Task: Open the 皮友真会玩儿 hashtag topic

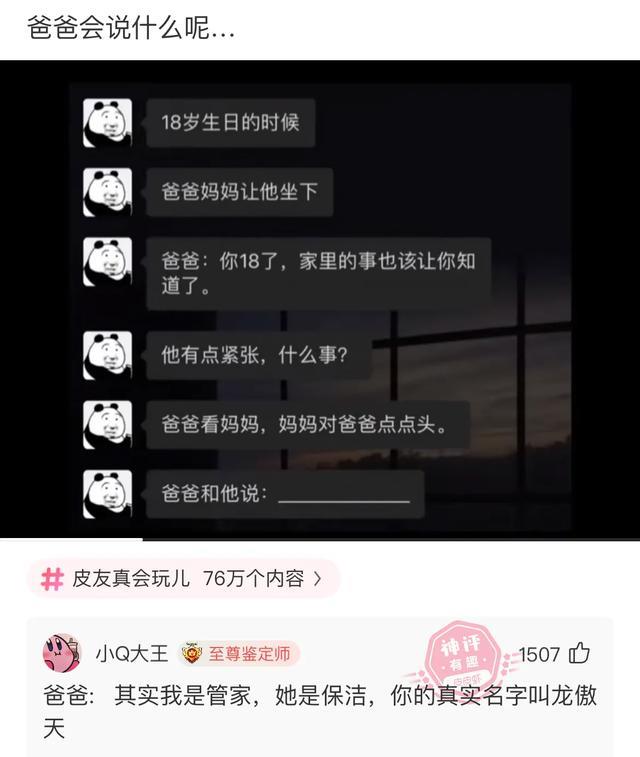Action: tap(182, 578)
